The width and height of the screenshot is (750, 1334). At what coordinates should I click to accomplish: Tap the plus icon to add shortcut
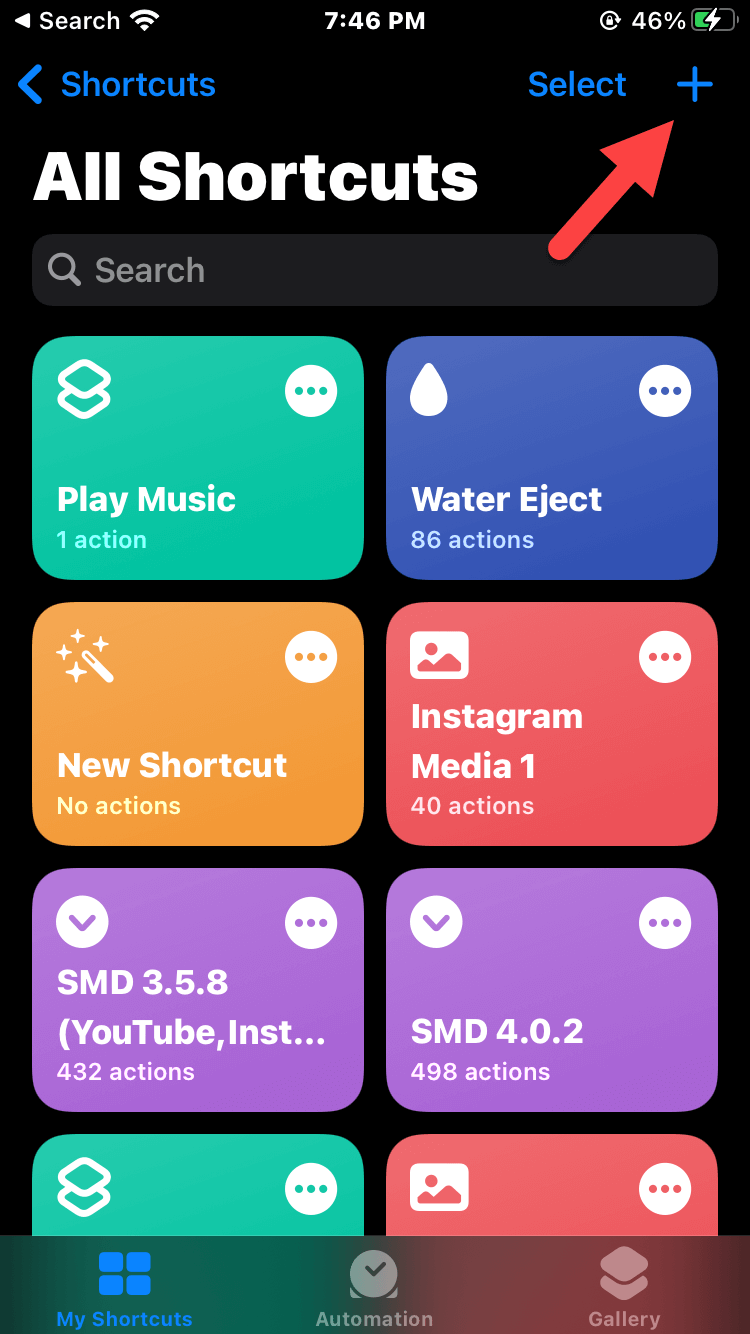(x=694, y=85)
